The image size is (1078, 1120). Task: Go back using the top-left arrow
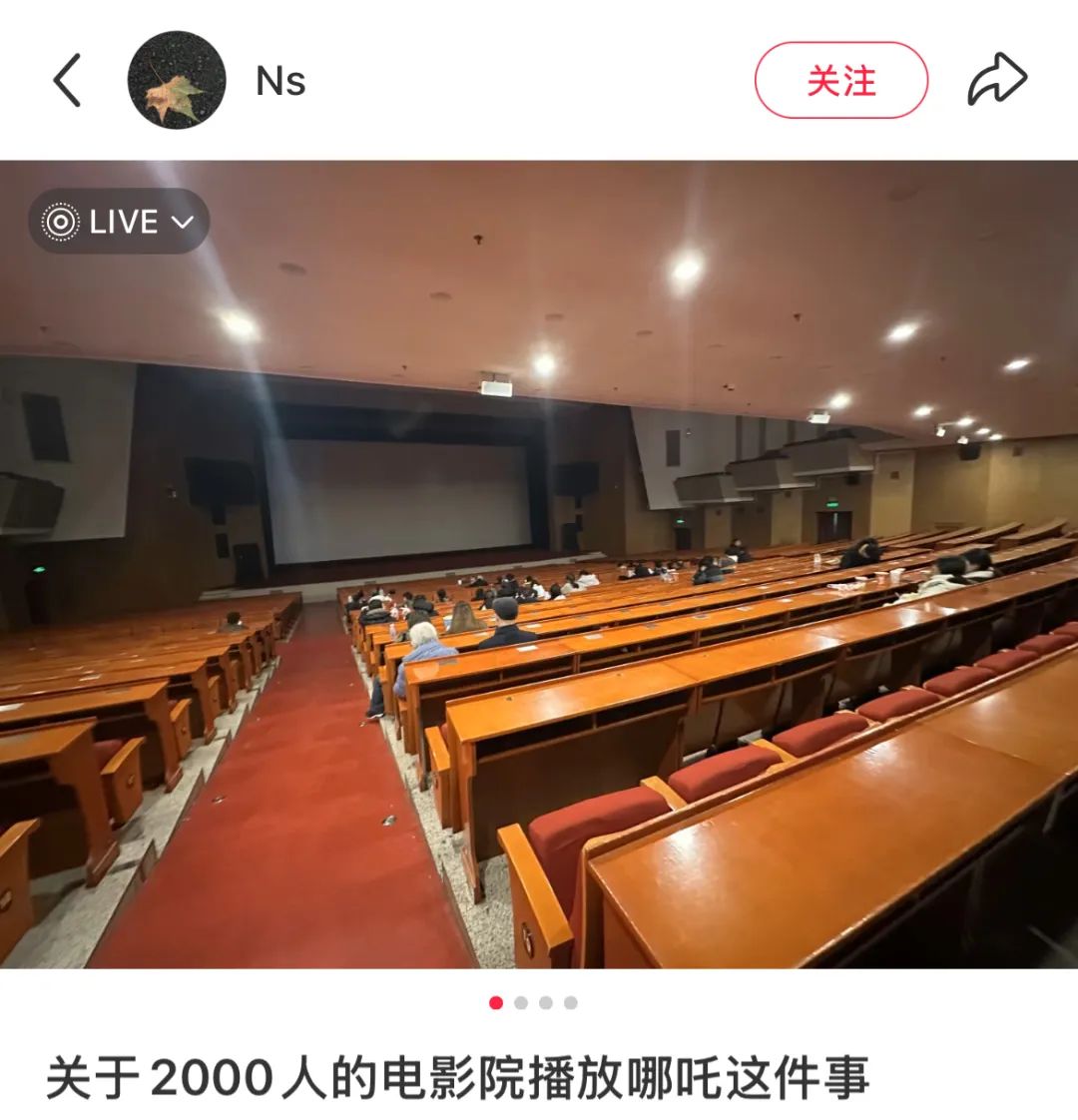point(67,81)
